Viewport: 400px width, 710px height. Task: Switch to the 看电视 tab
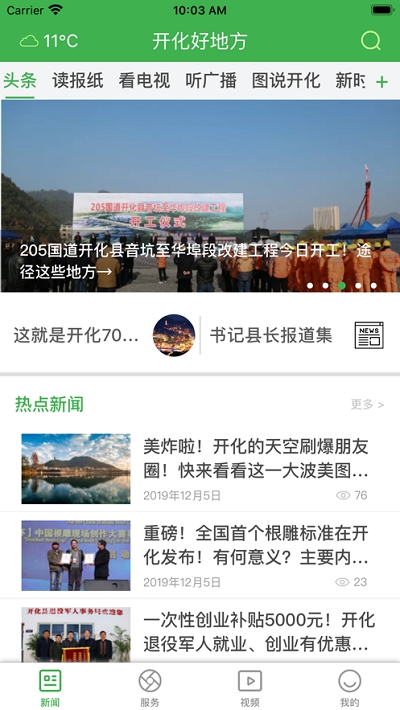(145, 81)
